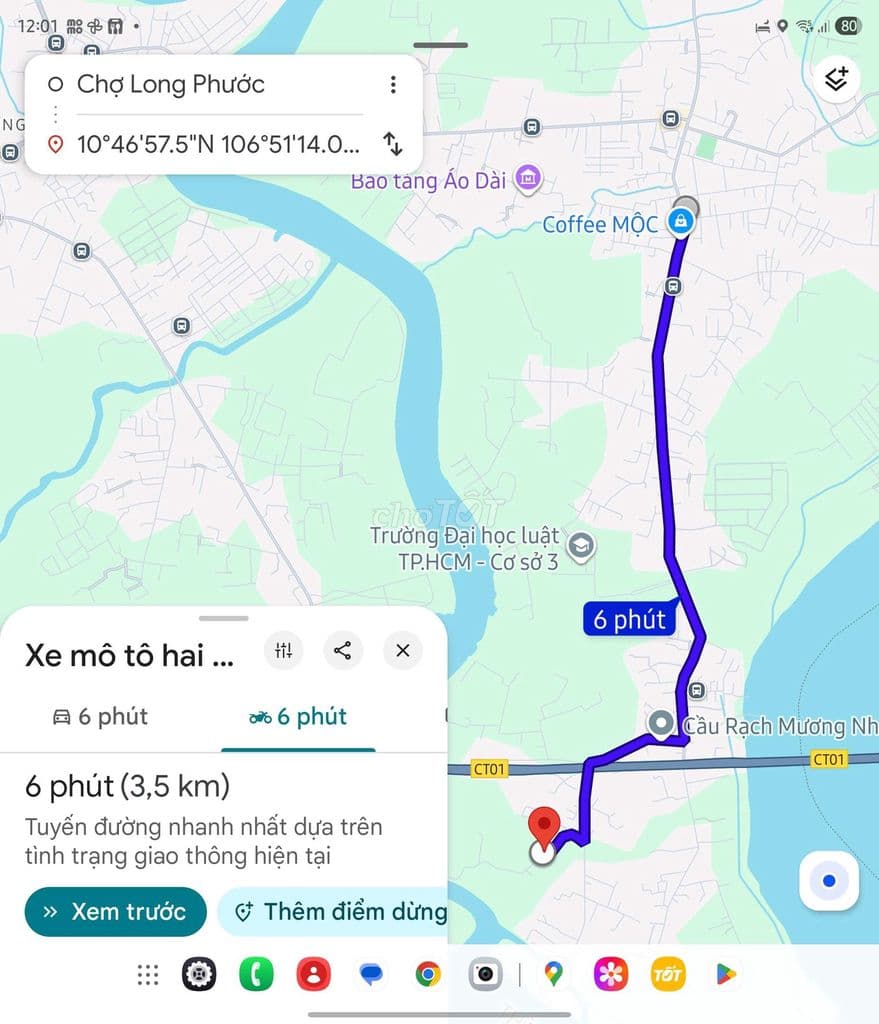Viewport: 879px width, 1024px height.
Task: Close the directions panel
Action: pos(402,651)
